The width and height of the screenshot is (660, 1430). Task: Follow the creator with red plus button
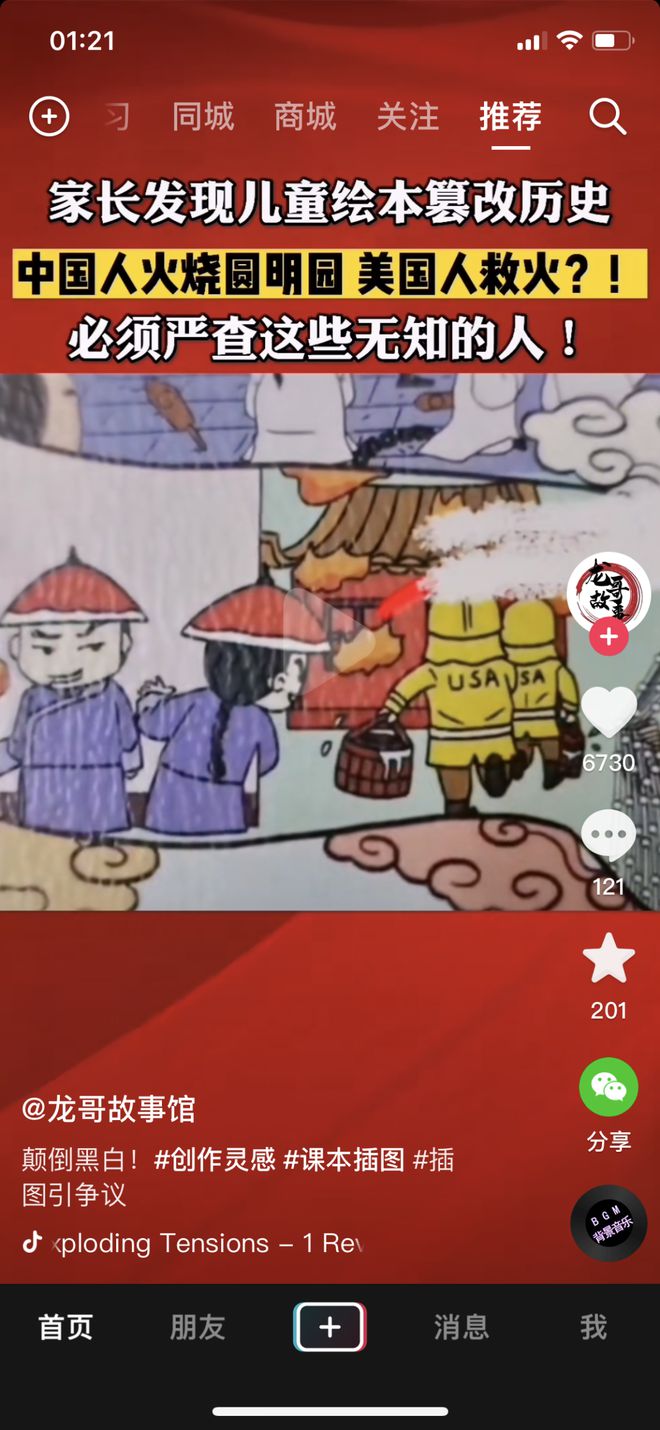point(608,637)
